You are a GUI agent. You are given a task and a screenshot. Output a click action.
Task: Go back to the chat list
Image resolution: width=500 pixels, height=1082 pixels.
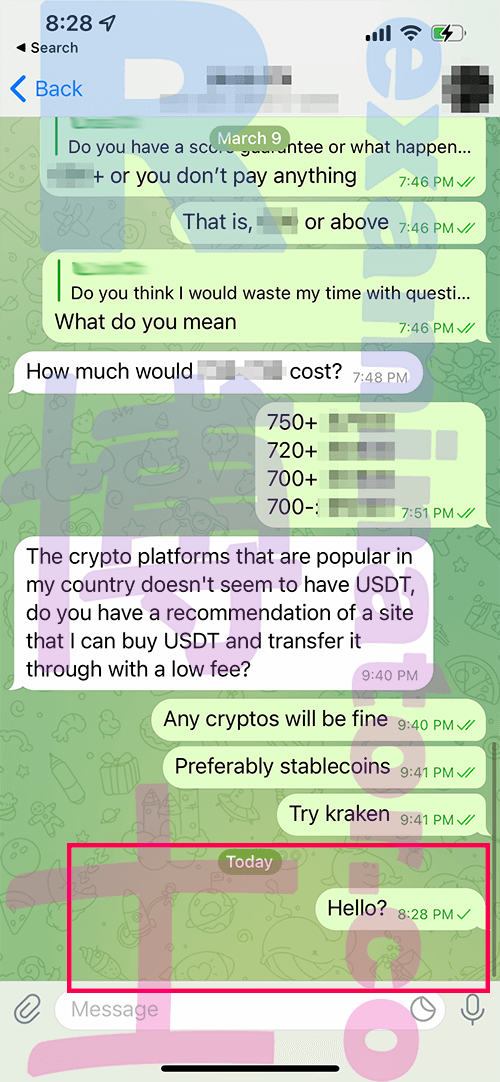pos(46,89)
